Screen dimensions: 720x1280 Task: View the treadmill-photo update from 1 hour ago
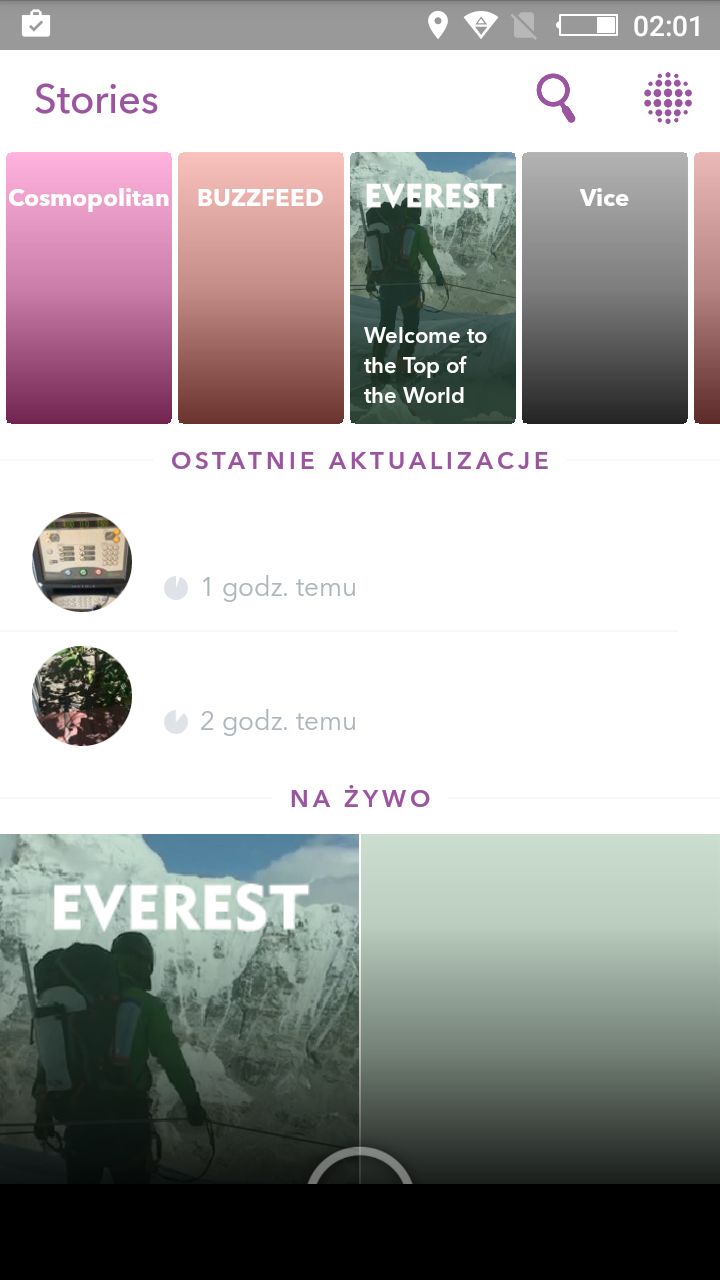[x=81, y=561]
